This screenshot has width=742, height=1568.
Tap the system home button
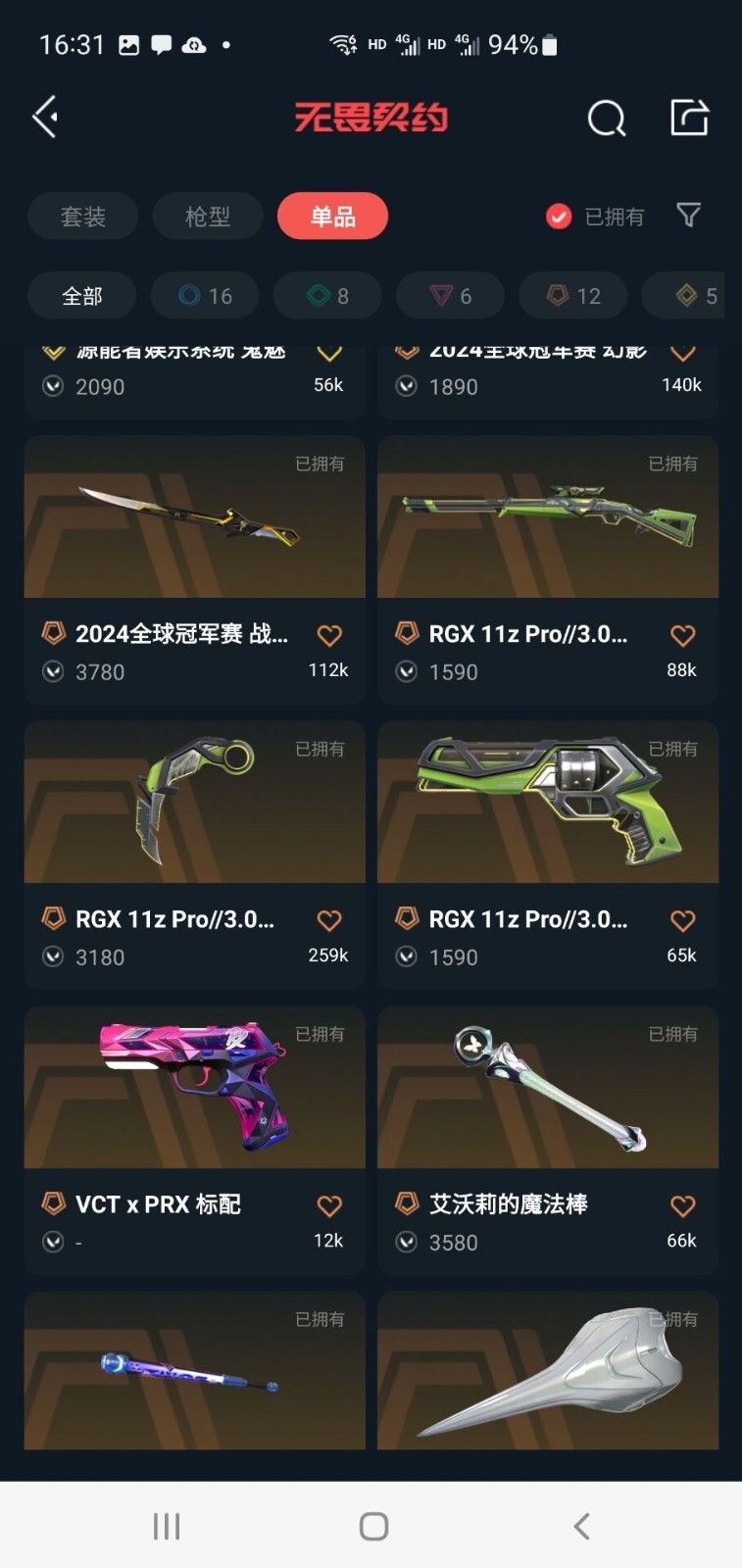(x=373, y=1526)
